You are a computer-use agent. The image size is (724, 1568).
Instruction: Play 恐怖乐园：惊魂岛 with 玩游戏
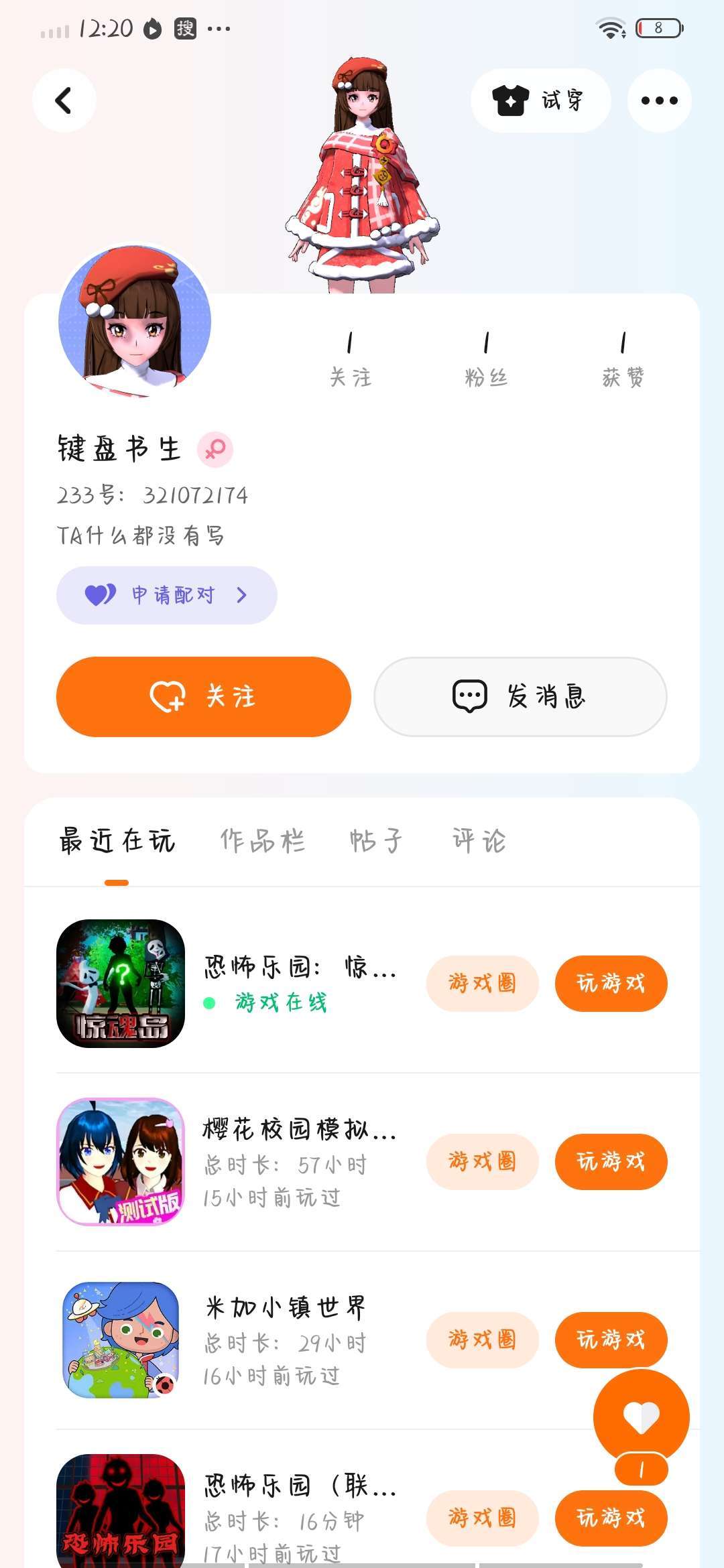point(611,983)
